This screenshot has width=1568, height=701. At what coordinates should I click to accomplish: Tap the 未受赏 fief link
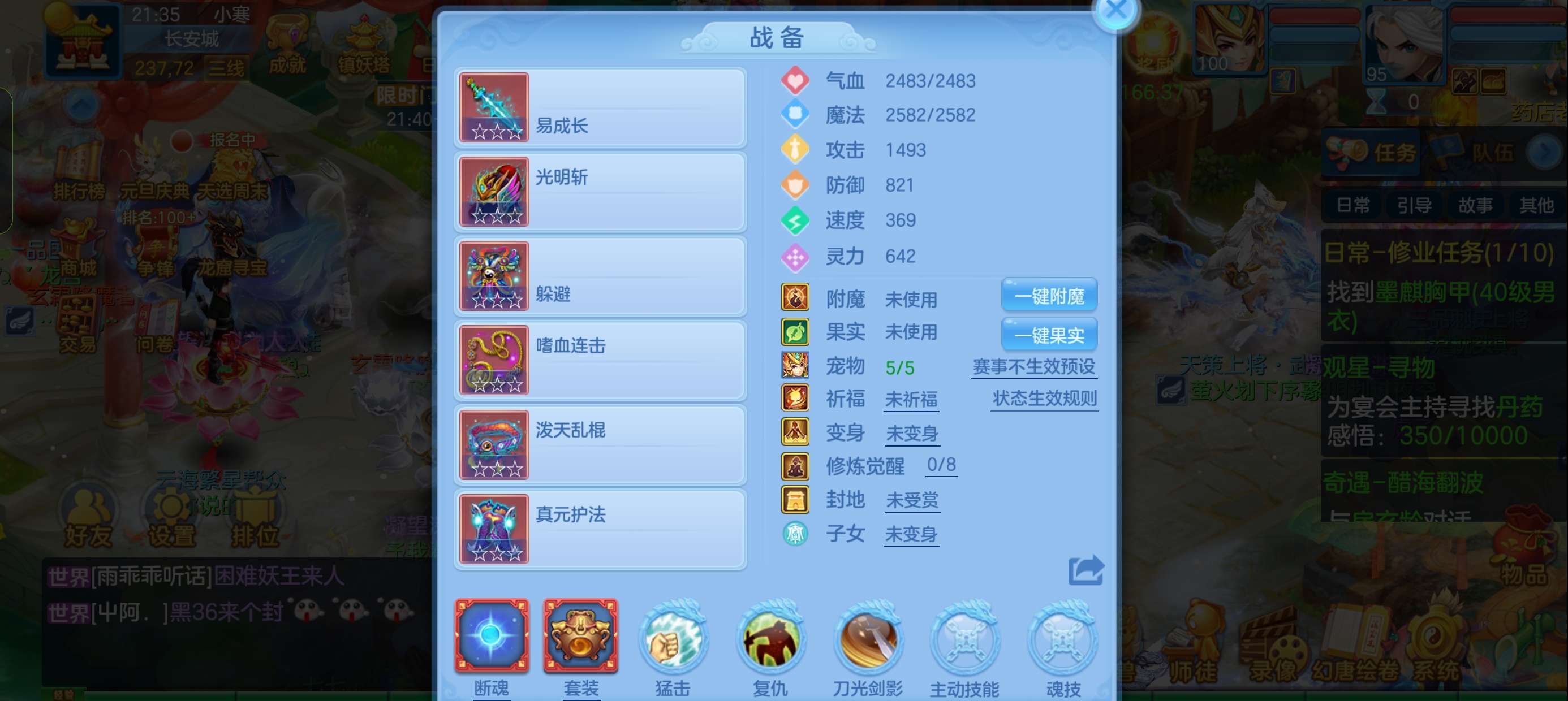pos(911,500)
